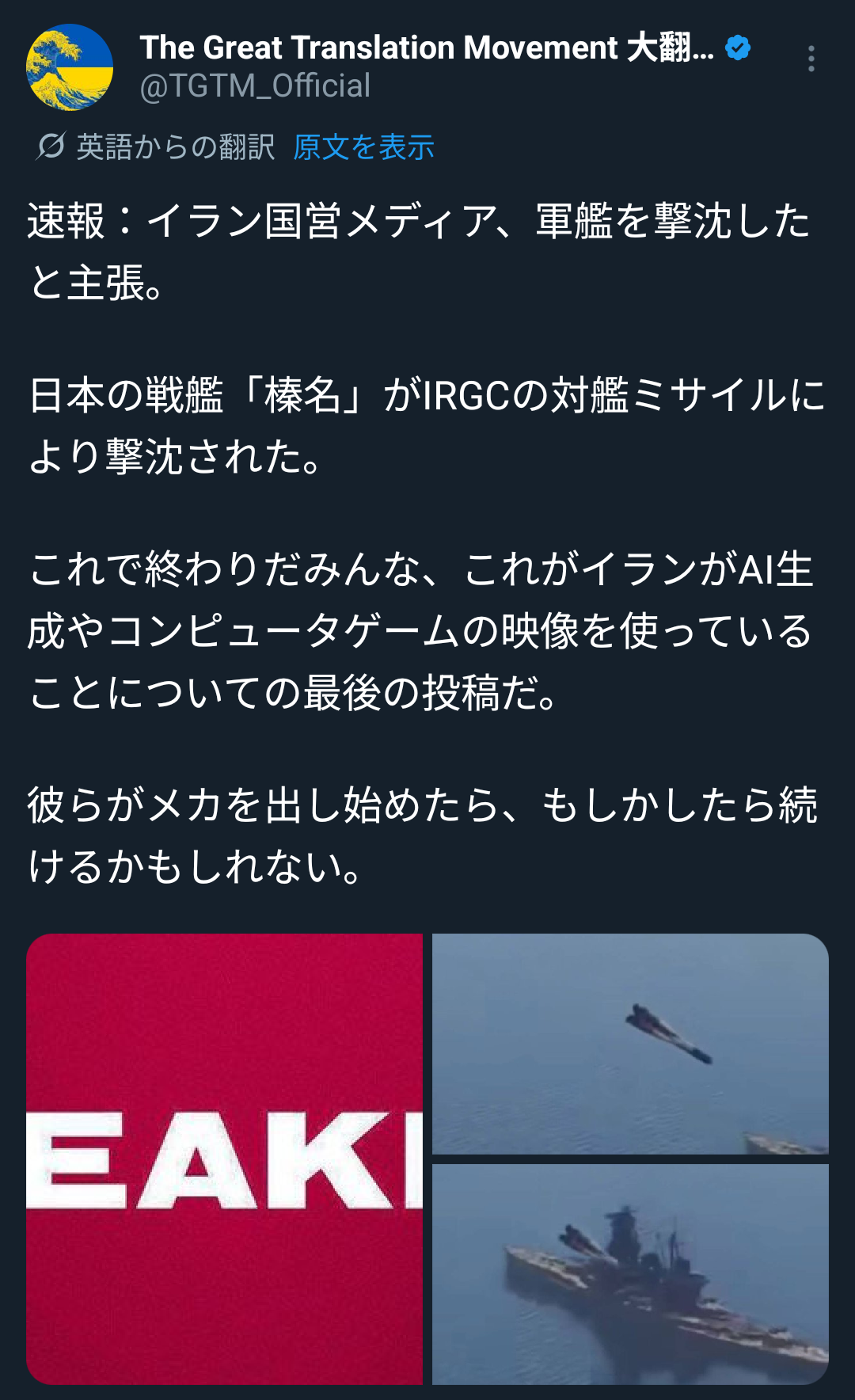Open the battleship image tile
The width and height of the screenshot is (855, 1400).
coord(630,1273)
